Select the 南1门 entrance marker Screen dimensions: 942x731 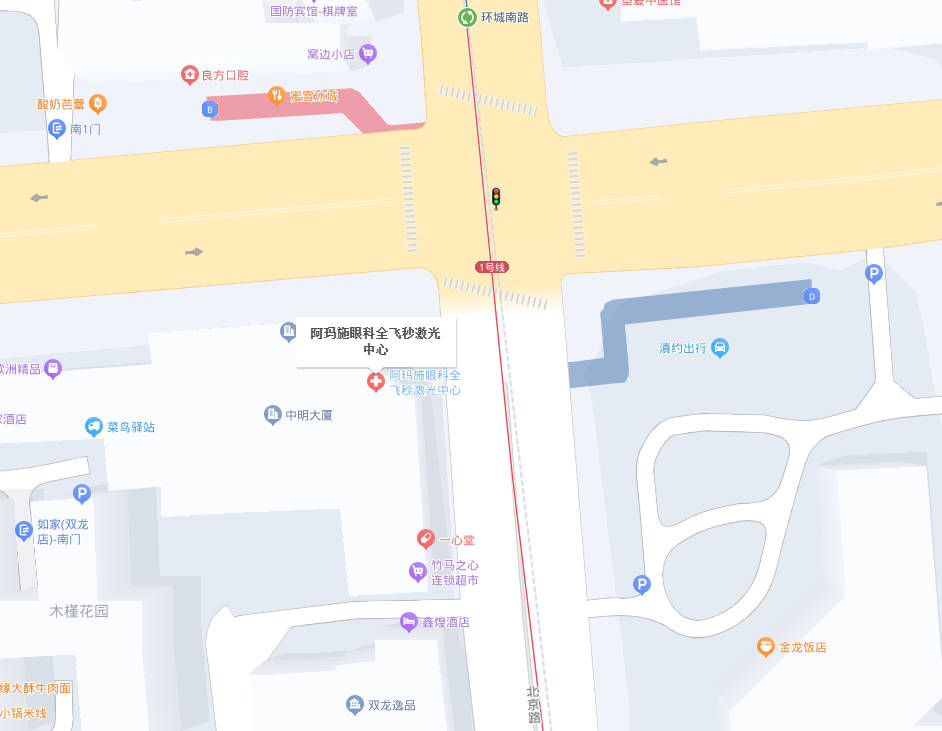pyautogui.click(x=58, y=128)
